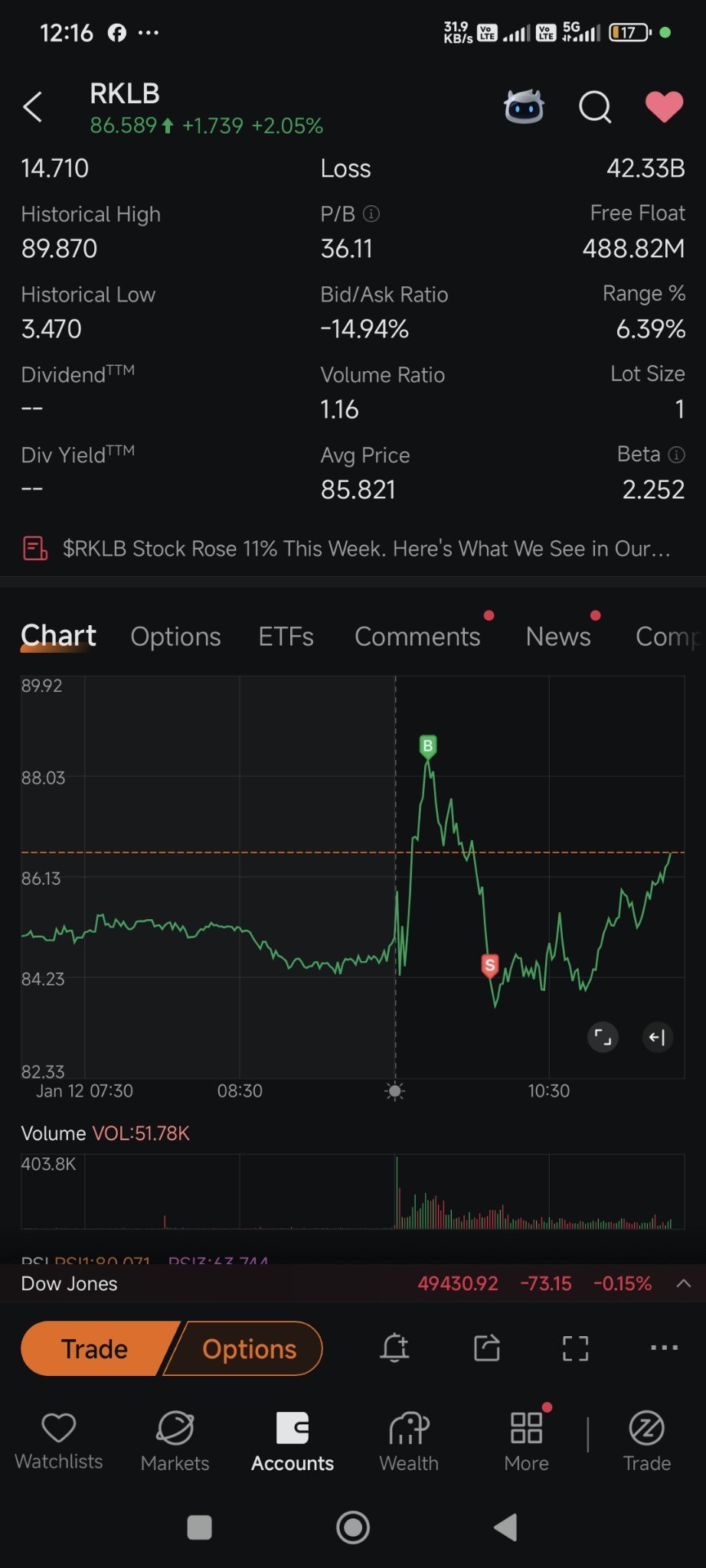
Task: Open the three-dot more menu in toolbar
Action: pos(664,1348)
